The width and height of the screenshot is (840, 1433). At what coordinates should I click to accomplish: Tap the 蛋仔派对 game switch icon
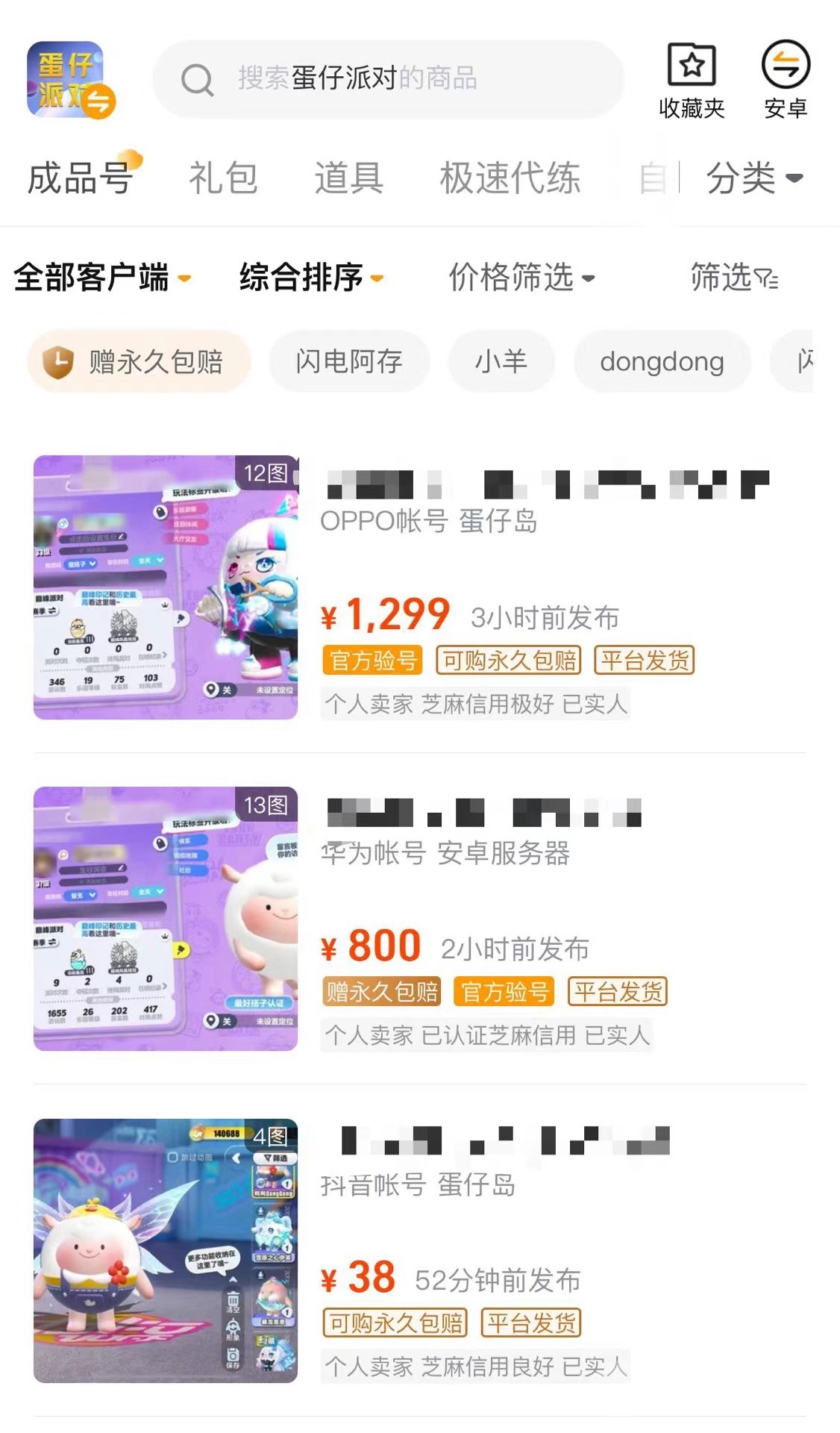coord(71,79)
